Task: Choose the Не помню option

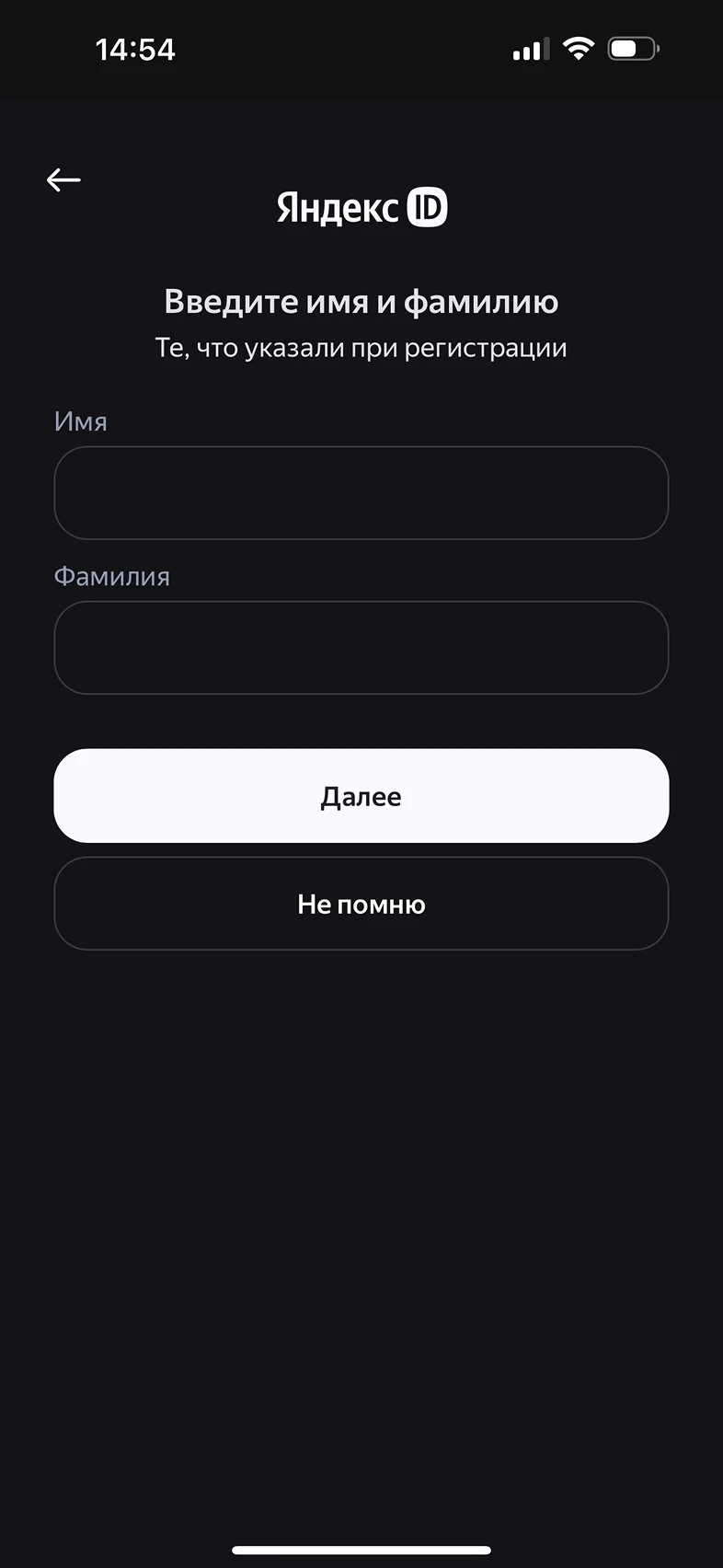Action: (361, 904)
